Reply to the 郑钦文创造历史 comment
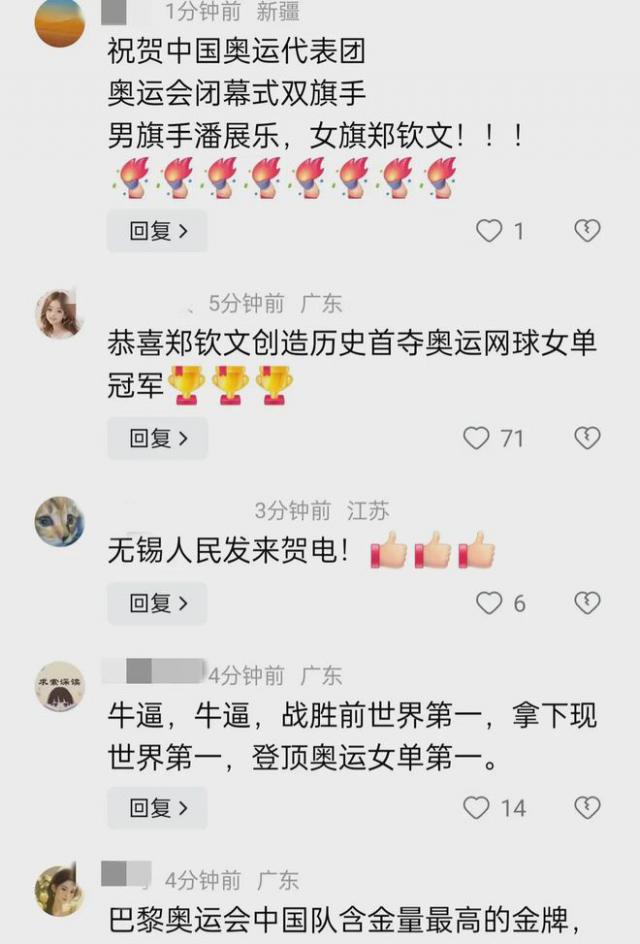The image size is (640, 944). point(157,438)
